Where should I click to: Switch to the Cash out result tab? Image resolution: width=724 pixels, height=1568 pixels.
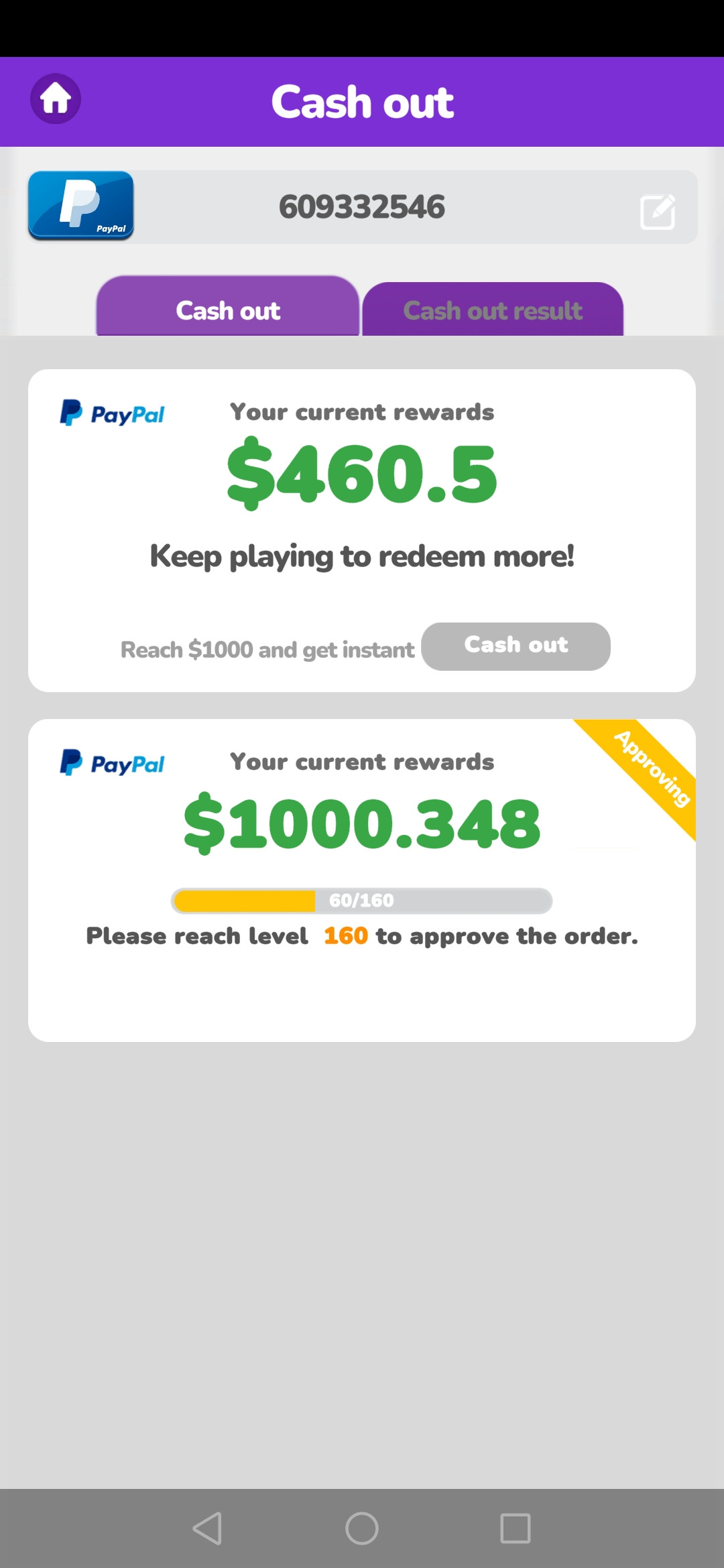click(x=493, y=310)
